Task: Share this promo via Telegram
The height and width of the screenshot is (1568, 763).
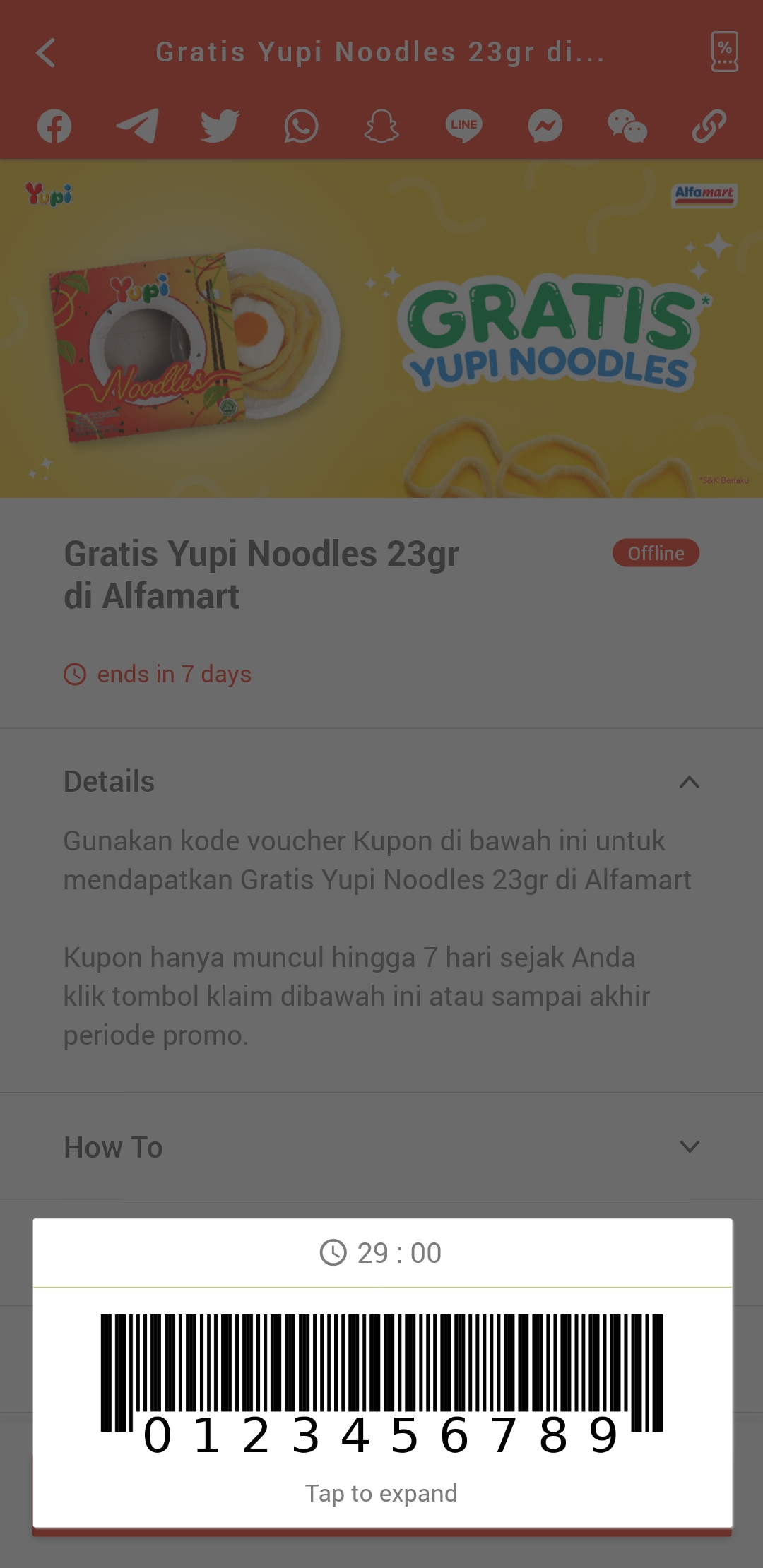Action: tap(137, 126)
